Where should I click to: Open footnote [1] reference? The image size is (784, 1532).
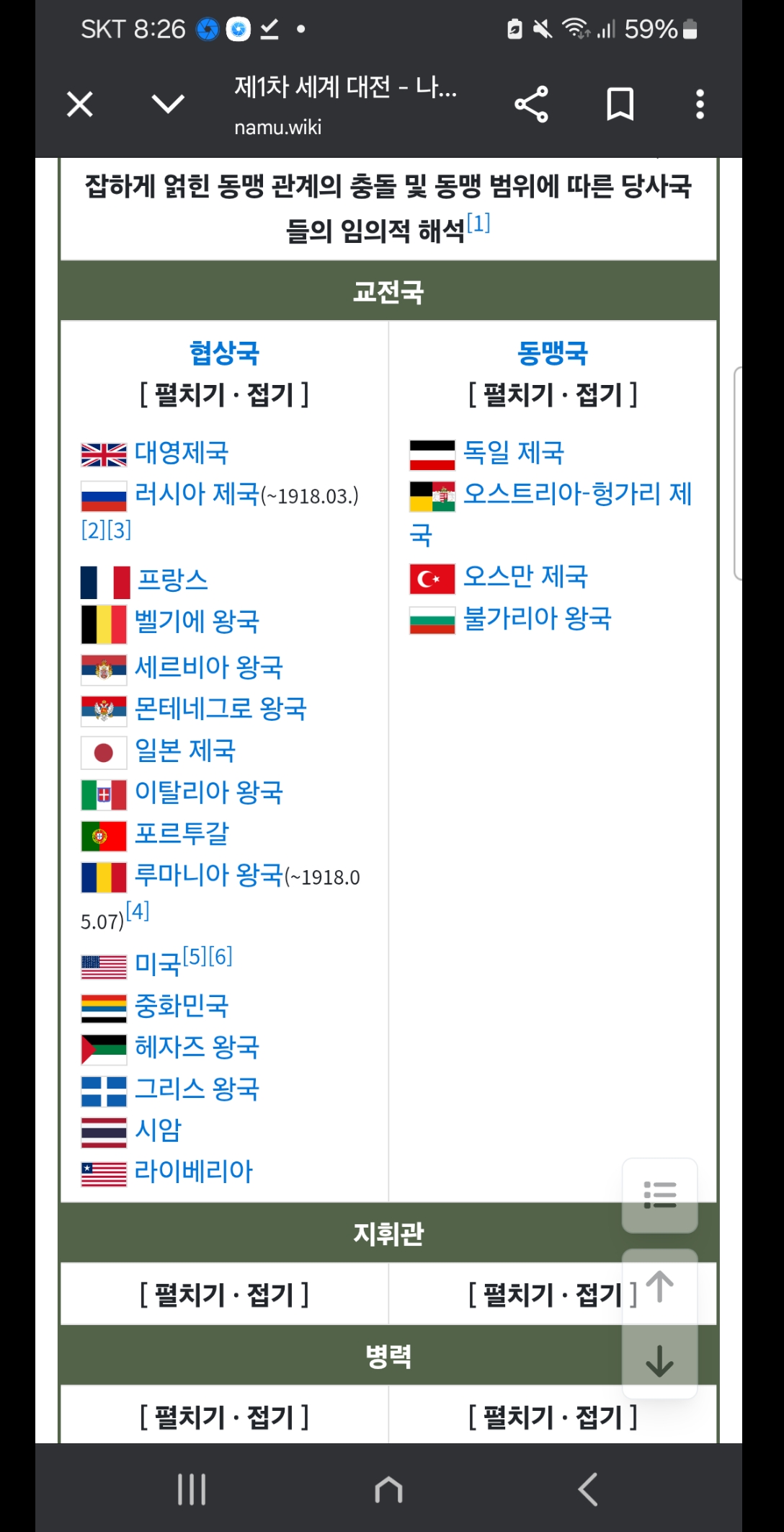[x=478, y=223]
